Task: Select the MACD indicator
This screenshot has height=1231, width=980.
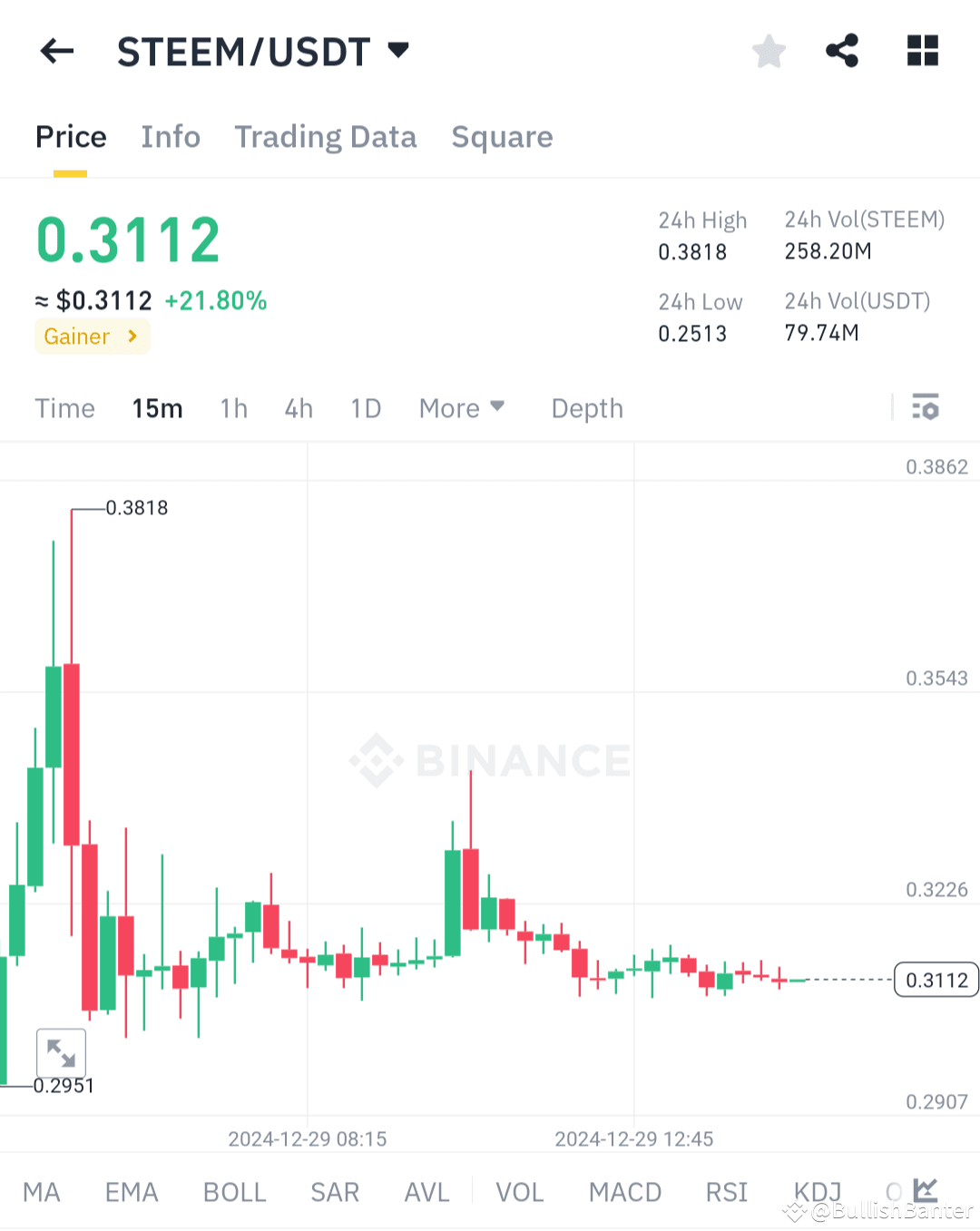Action: tap(624, 1191)
